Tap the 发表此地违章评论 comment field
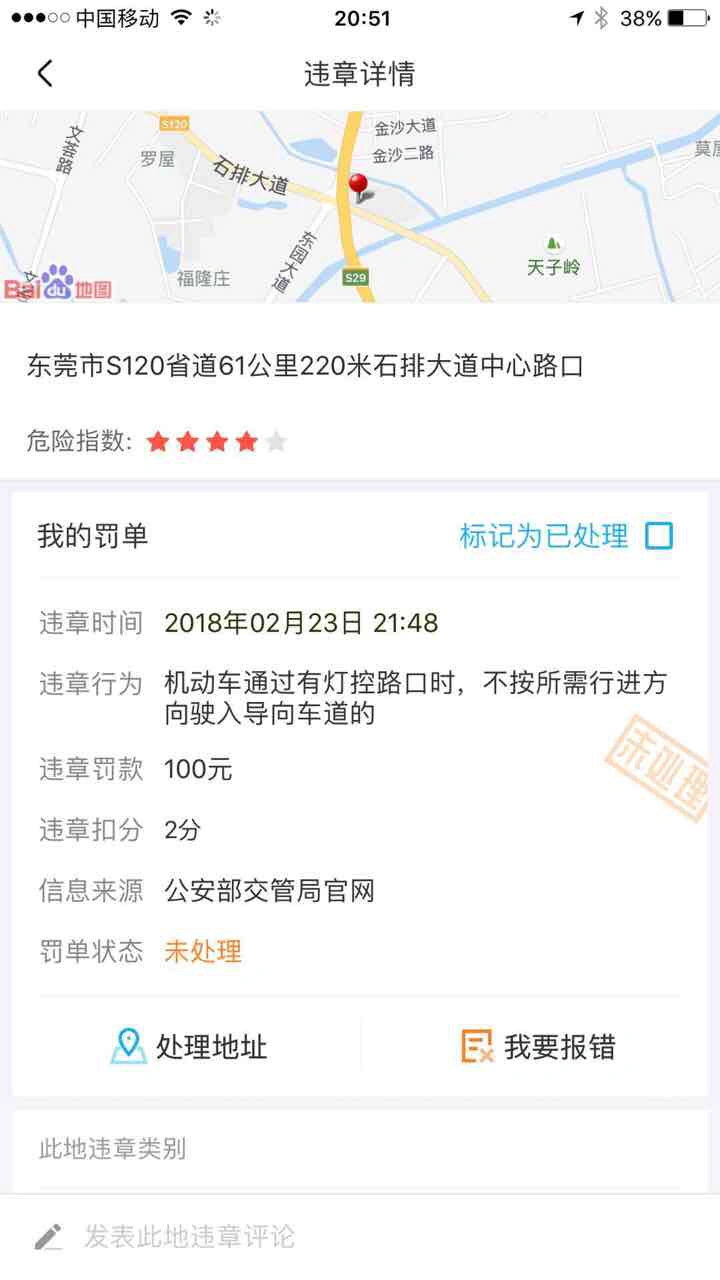This screenshot has height=1280, width=720. 190,1237
